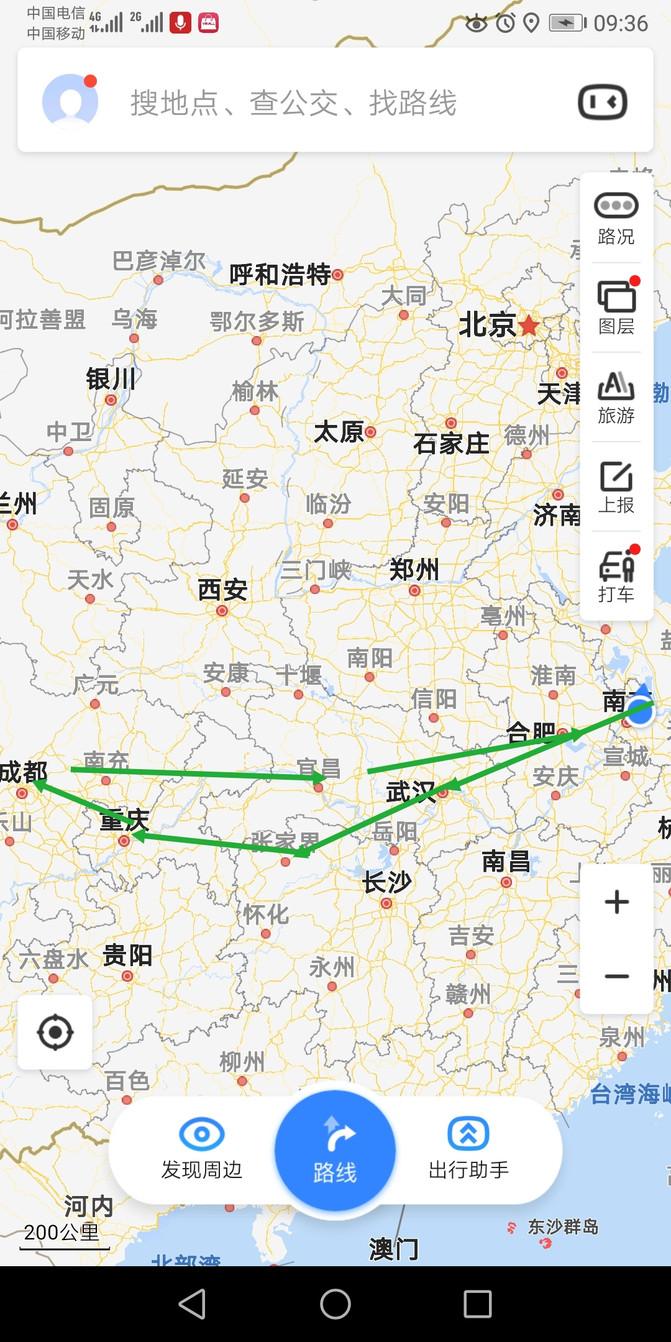Image resolution: width=671 pixels, height=1342 pixels.
Task: Zoom in with the plus button
Action: [616, 902]
